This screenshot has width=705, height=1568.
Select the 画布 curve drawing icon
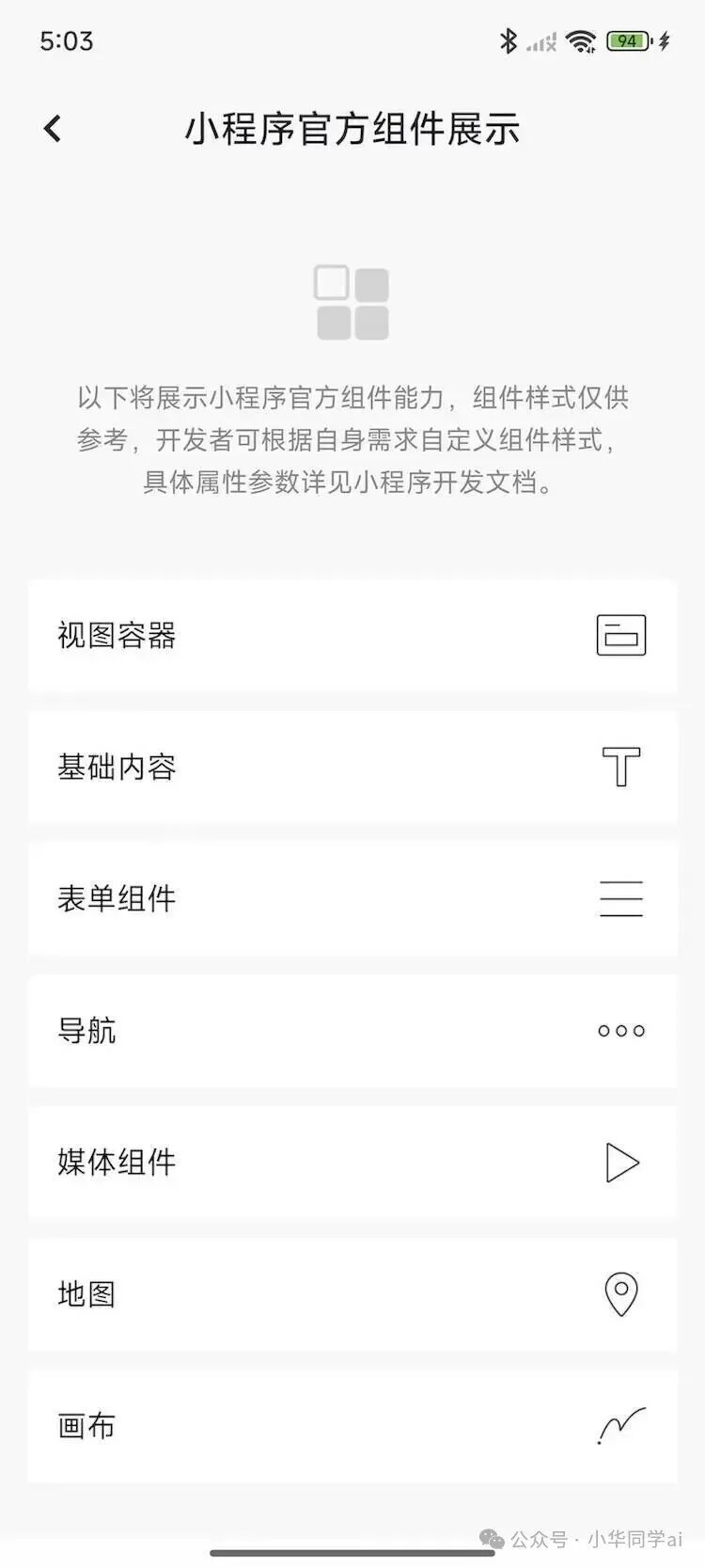pyautogui.click(x=620, y=1425)
